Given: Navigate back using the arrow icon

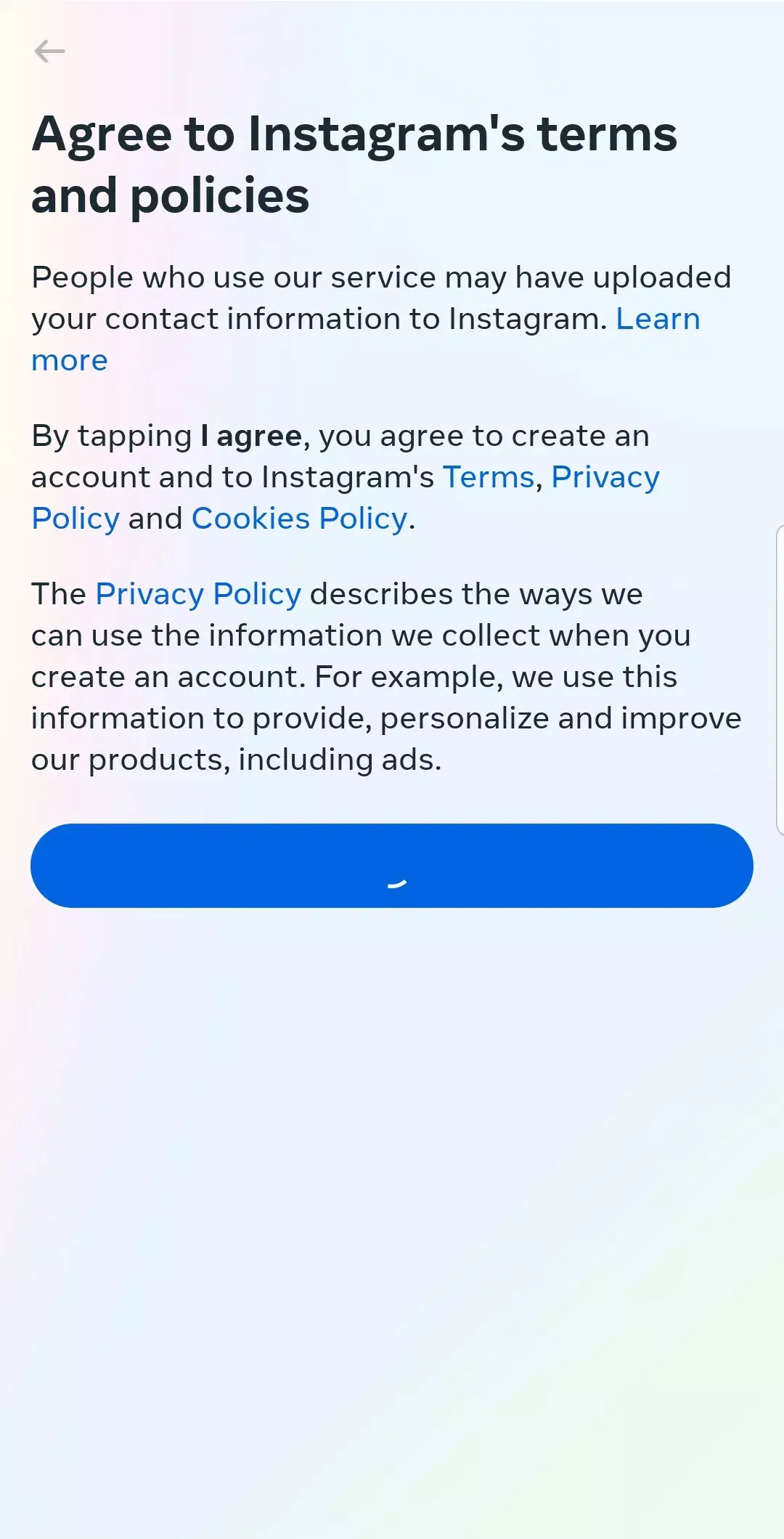Looking at the screenshot, I should coord(51,51).
